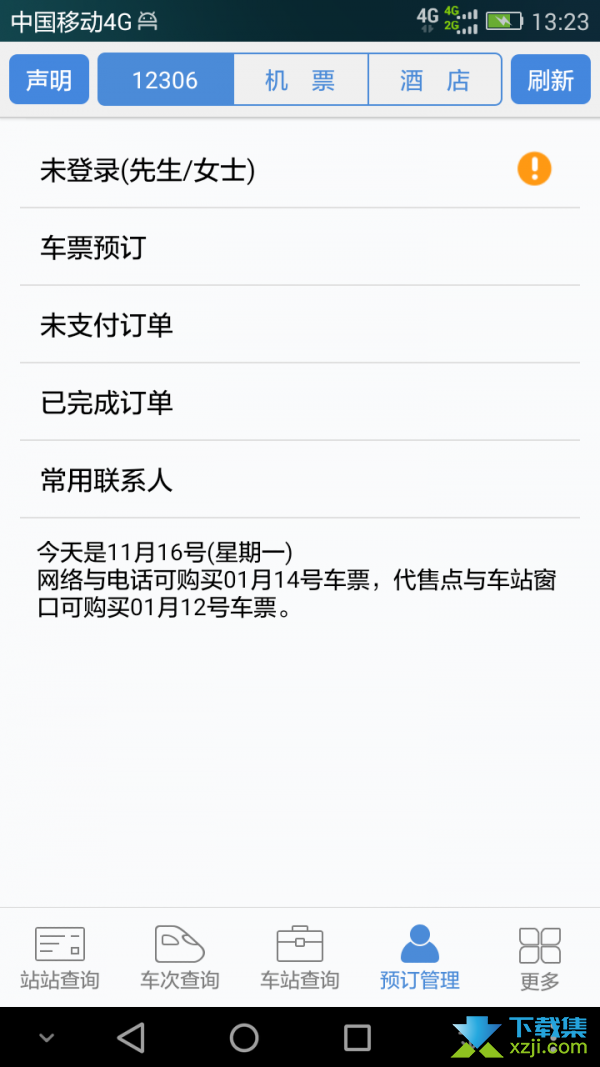View 已完成订单
This screenshot has height=1067, width=600.
300,402
